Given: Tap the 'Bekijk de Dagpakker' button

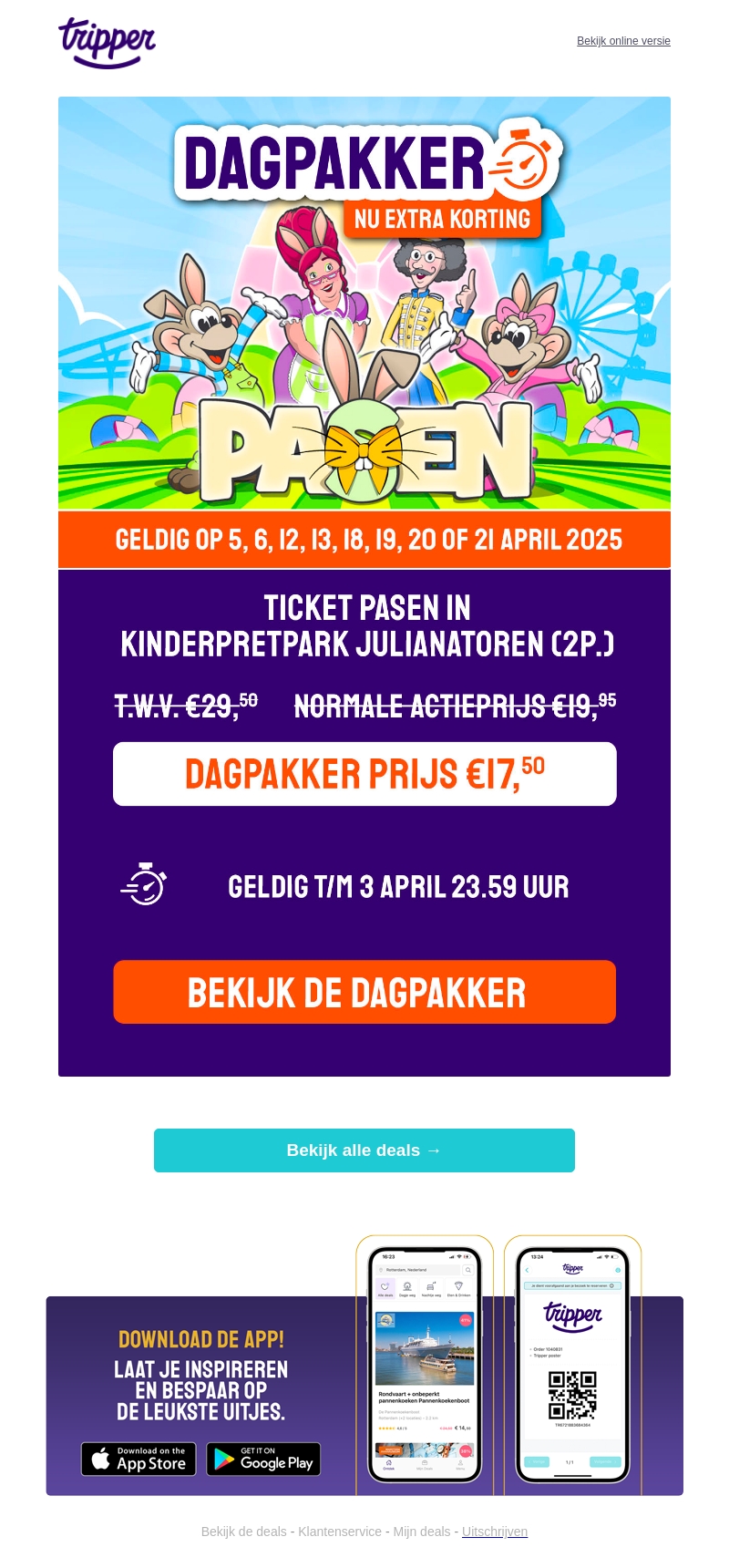Looking at the screenshot, I should tap(364, 992).
